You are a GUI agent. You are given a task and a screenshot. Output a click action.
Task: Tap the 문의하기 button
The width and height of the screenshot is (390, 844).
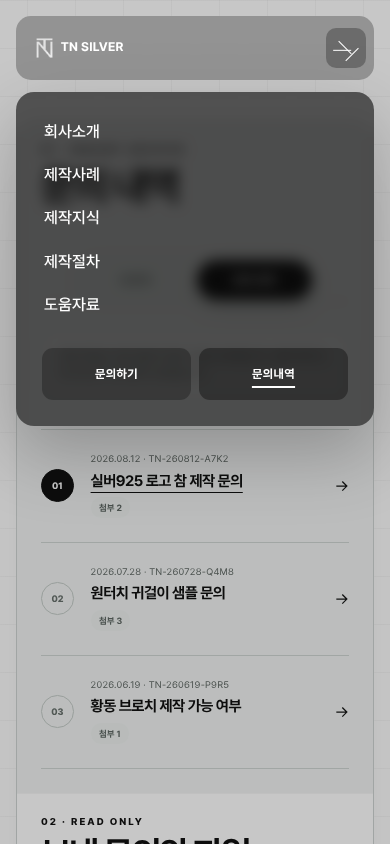(x=116, y=374)
